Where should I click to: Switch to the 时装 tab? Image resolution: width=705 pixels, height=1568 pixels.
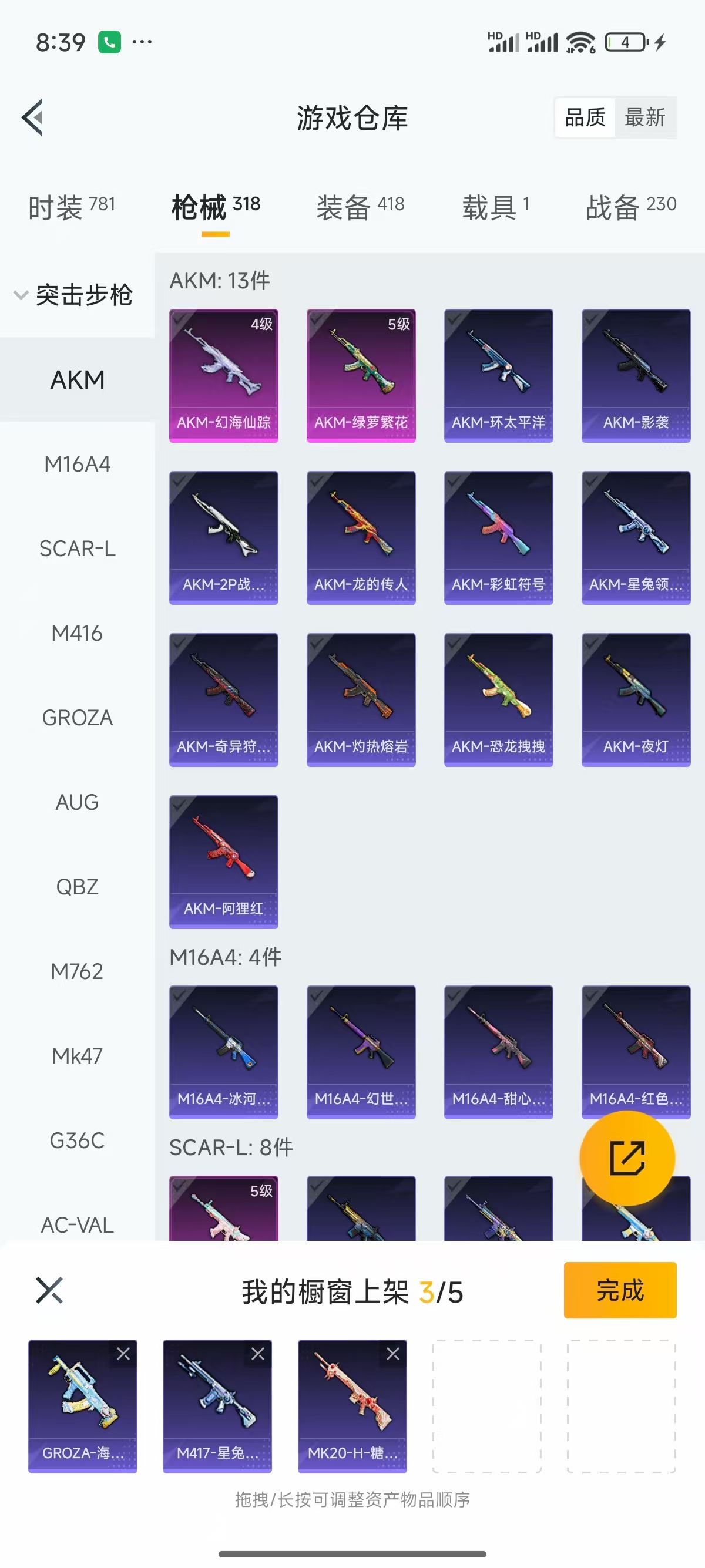click(x=71, y=207)
